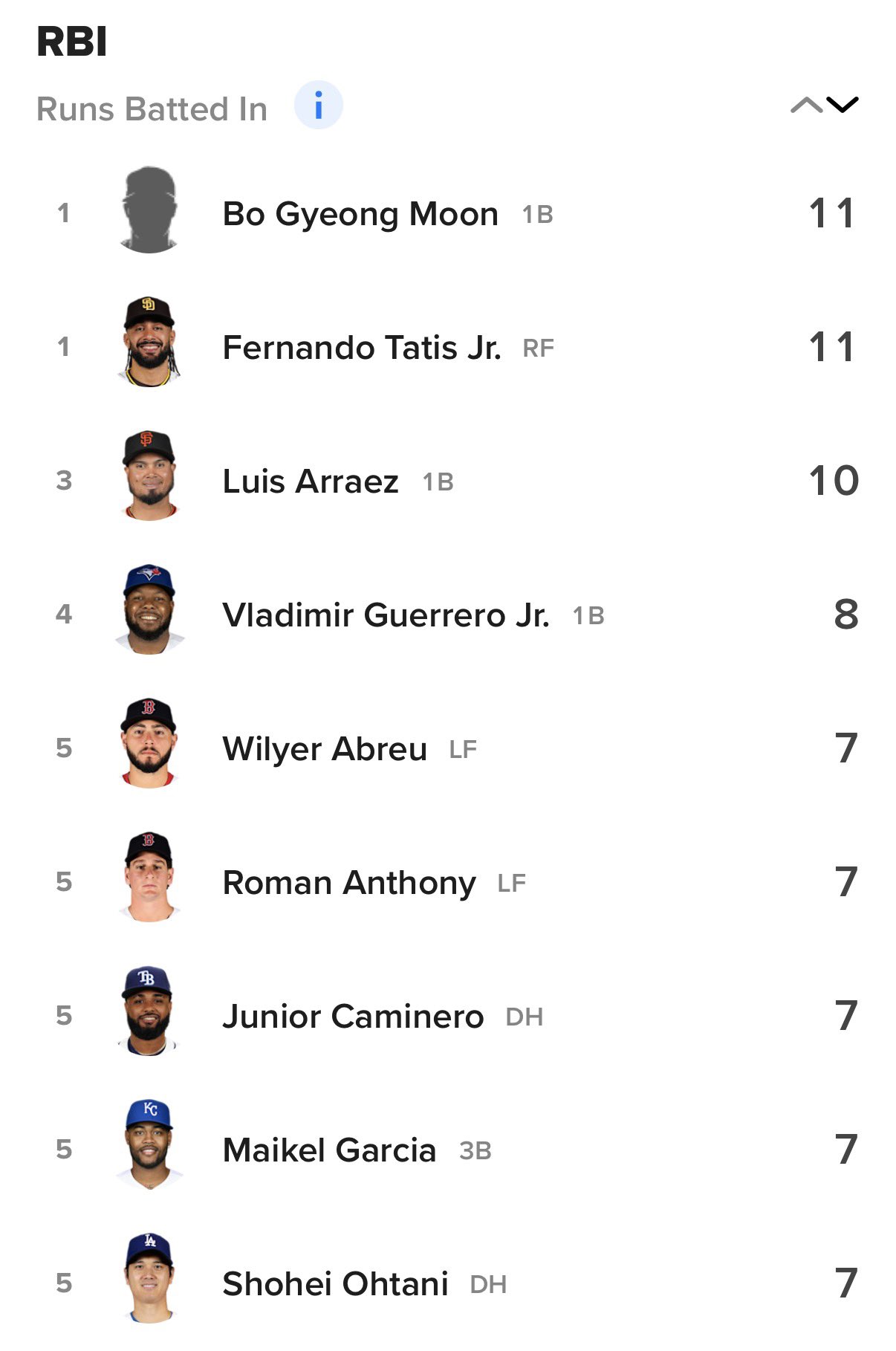Sort RBI list in descending order
Screen dimensions: 896x1351
click(x=843, y=105)
